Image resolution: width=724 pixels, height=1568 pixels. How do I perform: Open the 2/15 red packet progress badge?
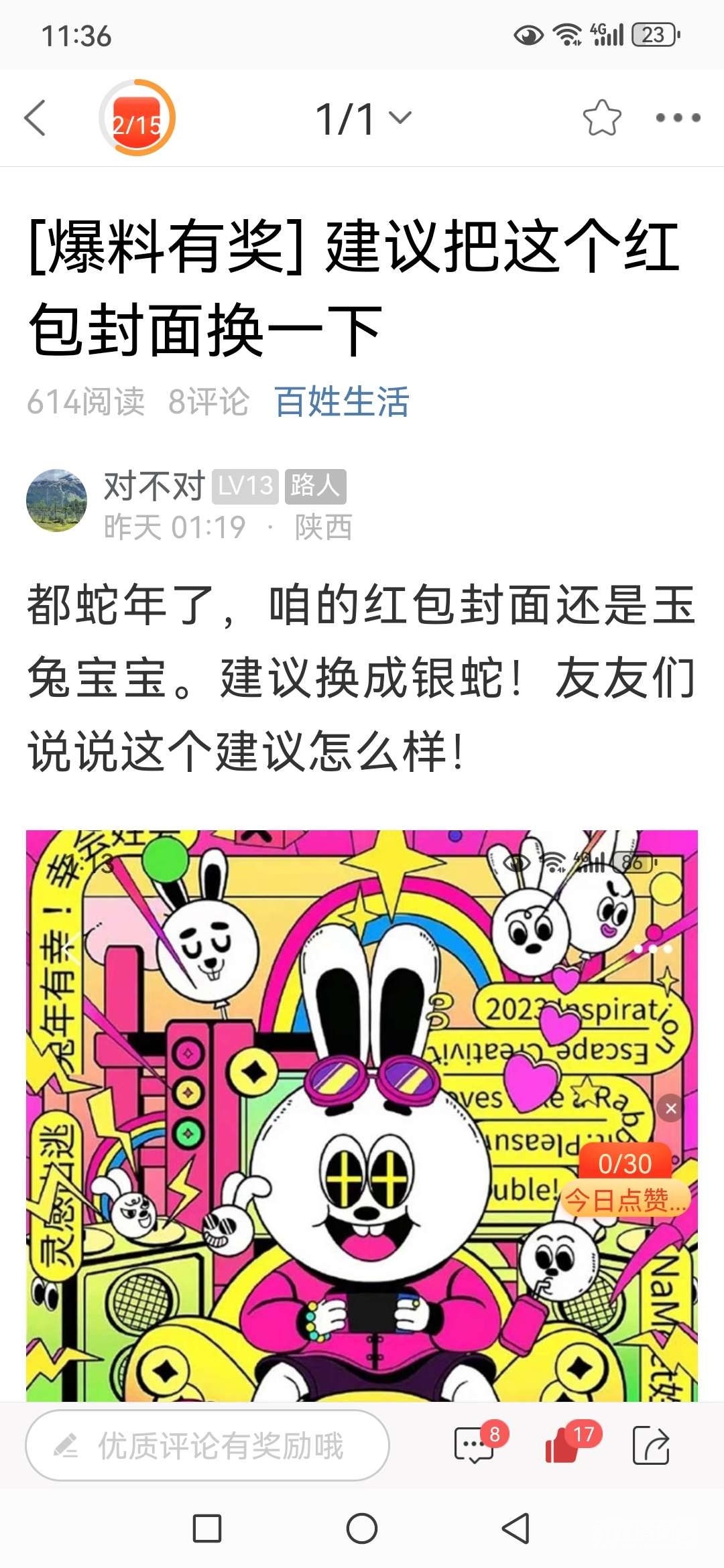[x=137, y=118]
